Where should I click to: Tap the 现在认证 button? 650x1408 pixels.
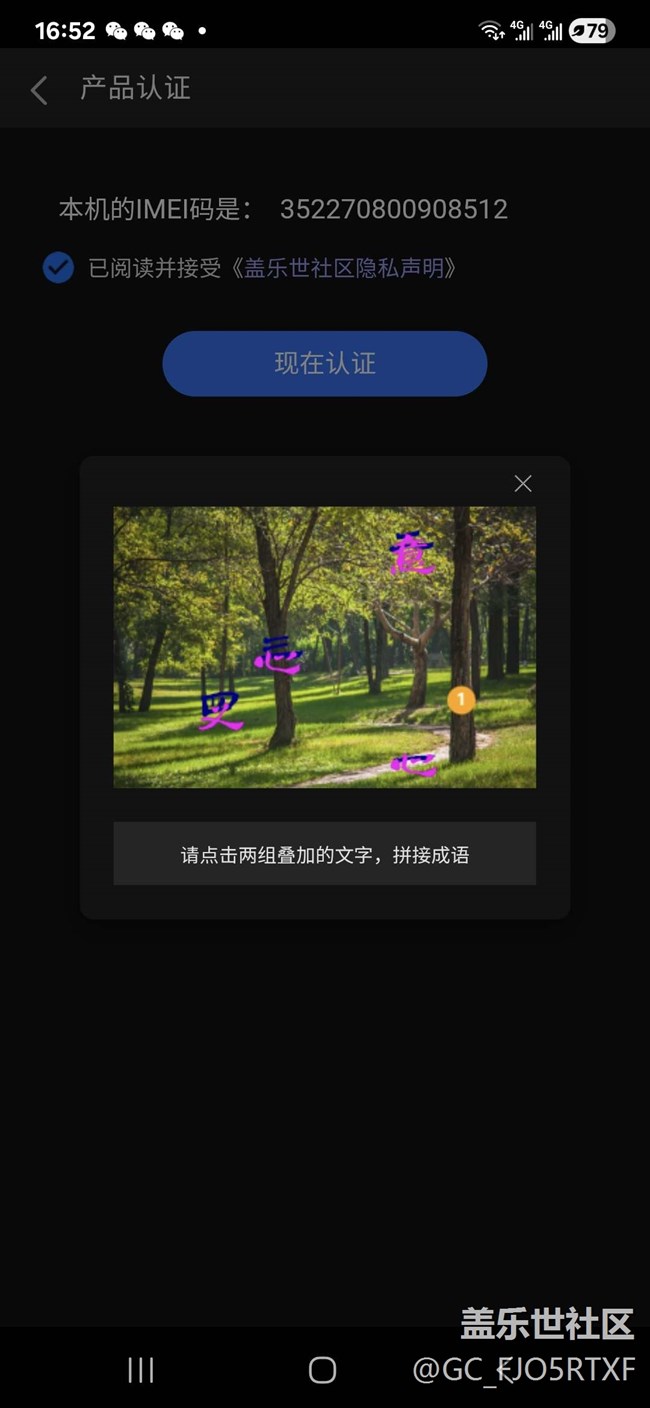pyautogui.click(x=324, y=363)
